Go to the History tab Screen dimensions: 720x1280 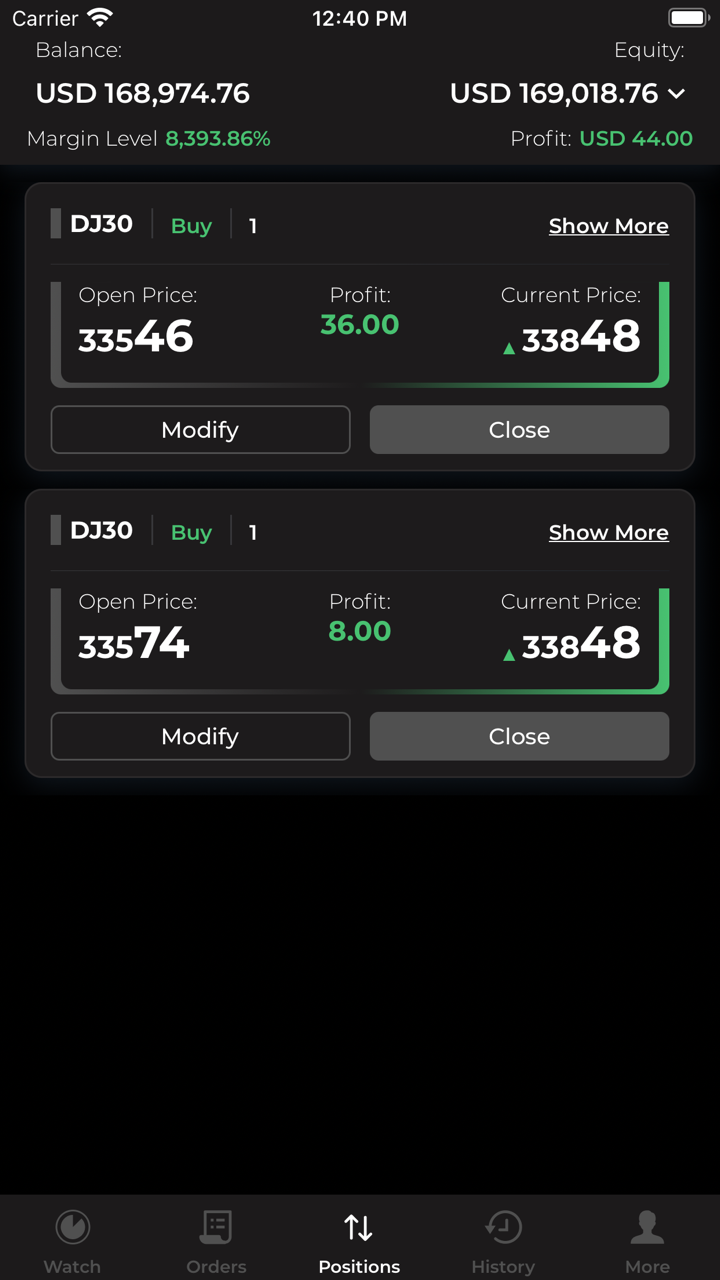click(x=503, y=1240)
